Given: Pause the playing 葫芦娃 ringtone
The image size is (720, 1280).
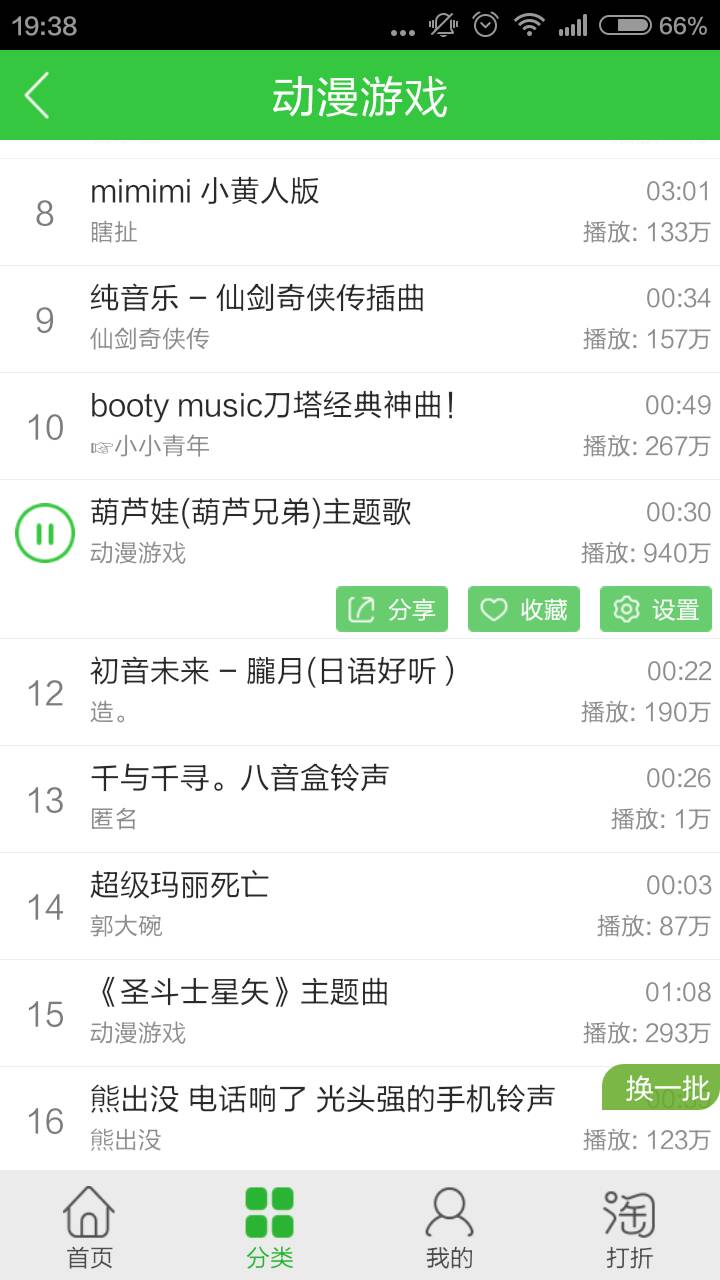Looking at the screenshot, I should [x=45, y=533].
